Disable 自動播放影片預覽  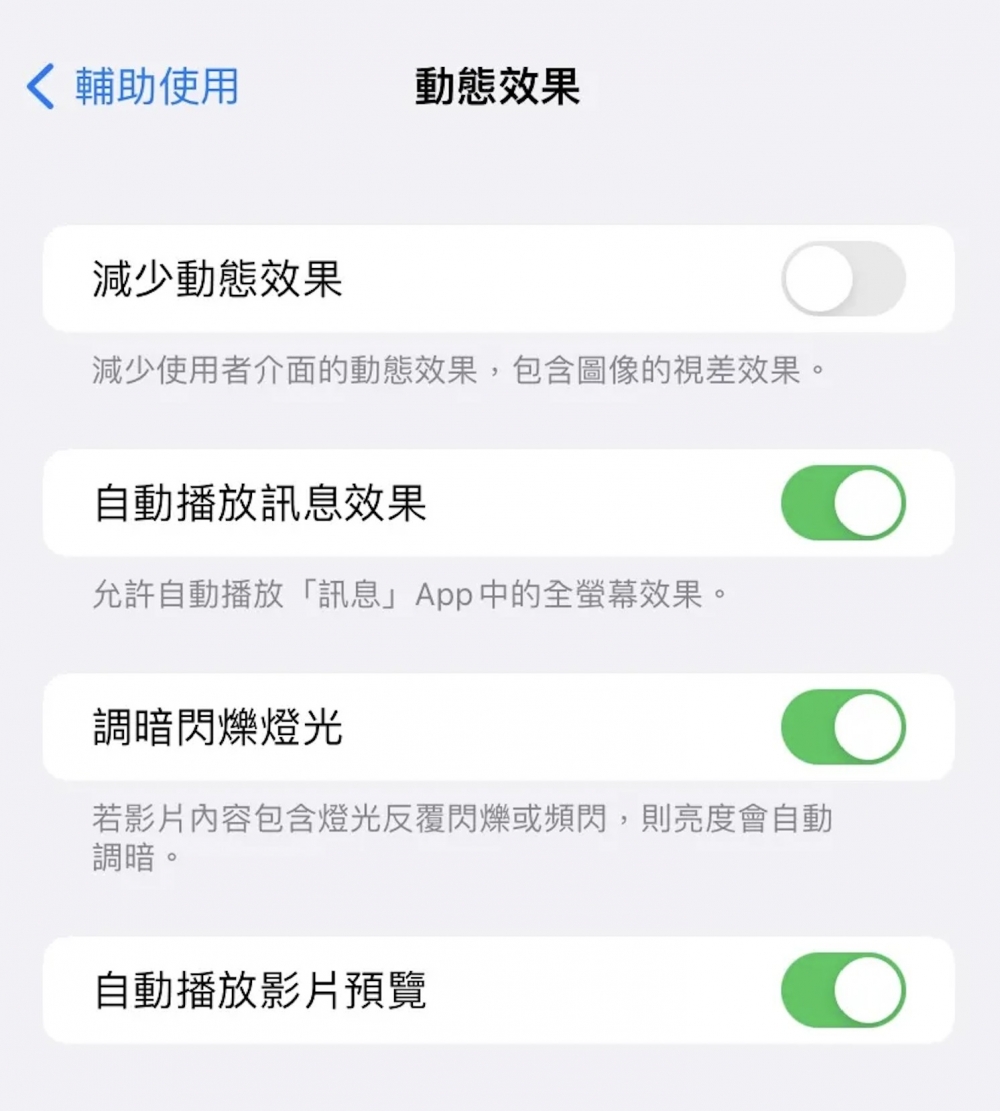843,988
